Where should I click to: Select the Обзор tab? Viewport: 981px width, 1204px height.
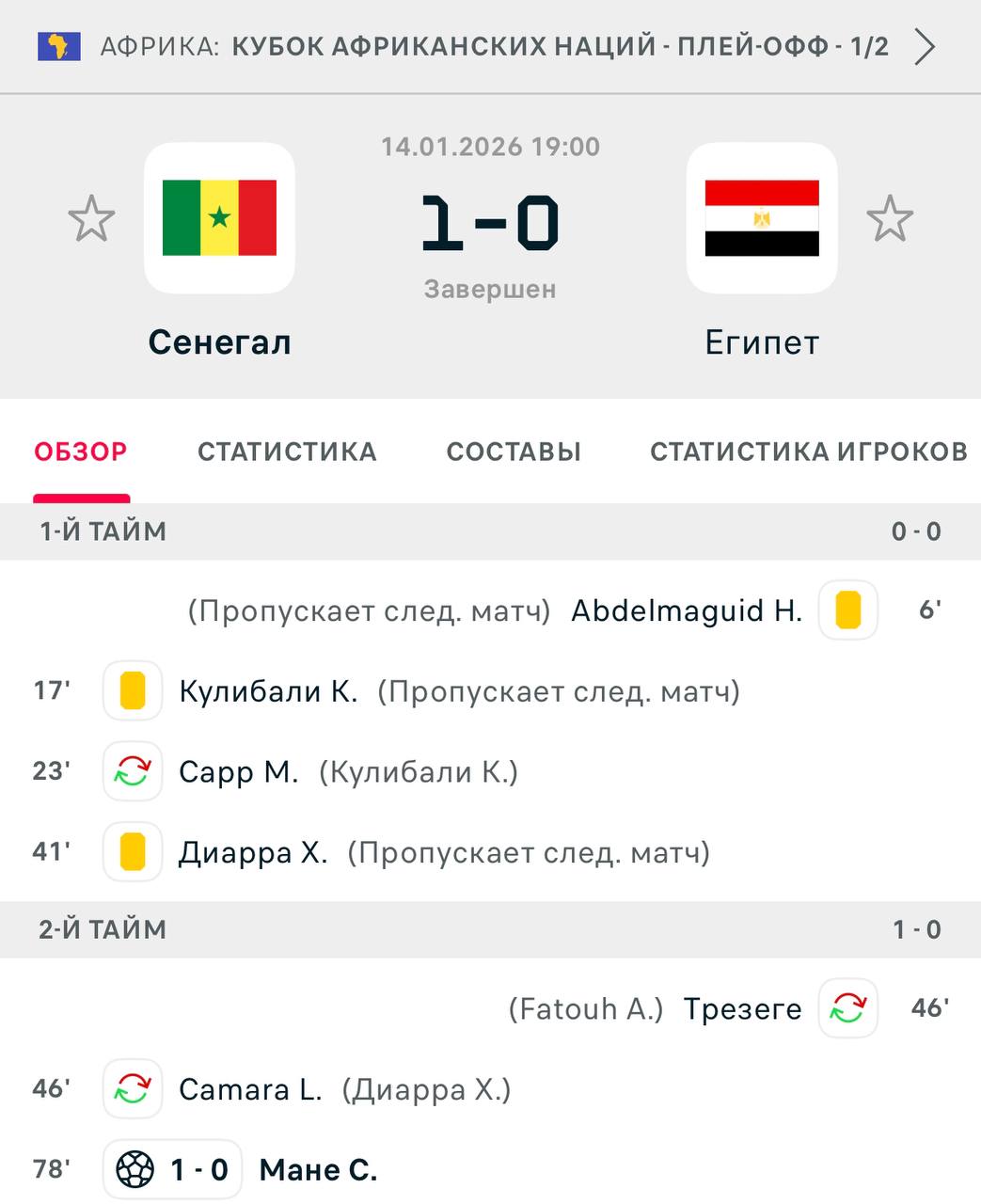coord(81,451)
